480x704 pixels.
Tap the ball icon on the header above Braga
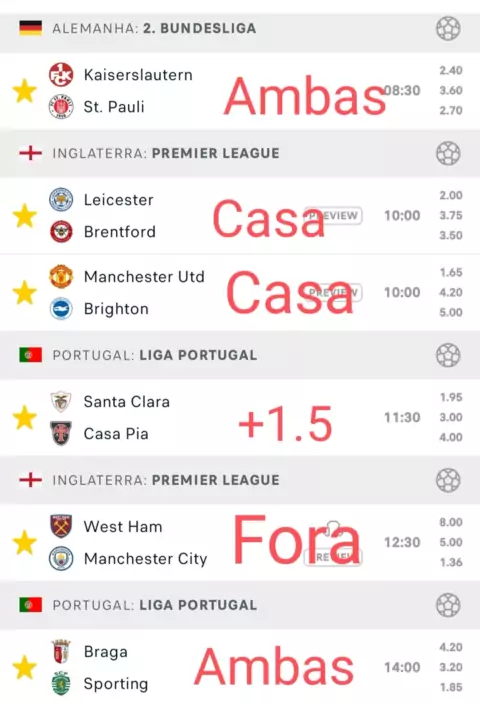click(448, 605)
